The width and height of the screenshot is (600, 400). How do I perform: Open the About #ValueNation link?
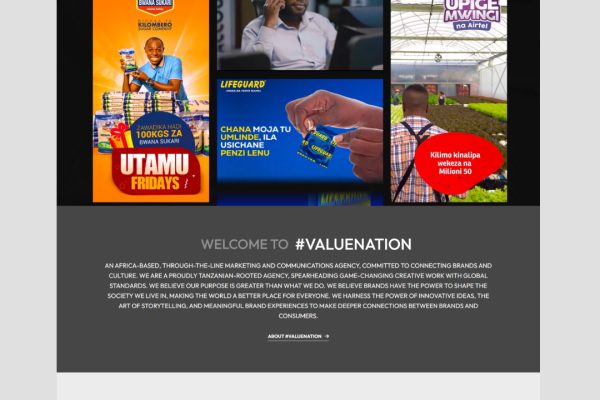tap(298, 337)
